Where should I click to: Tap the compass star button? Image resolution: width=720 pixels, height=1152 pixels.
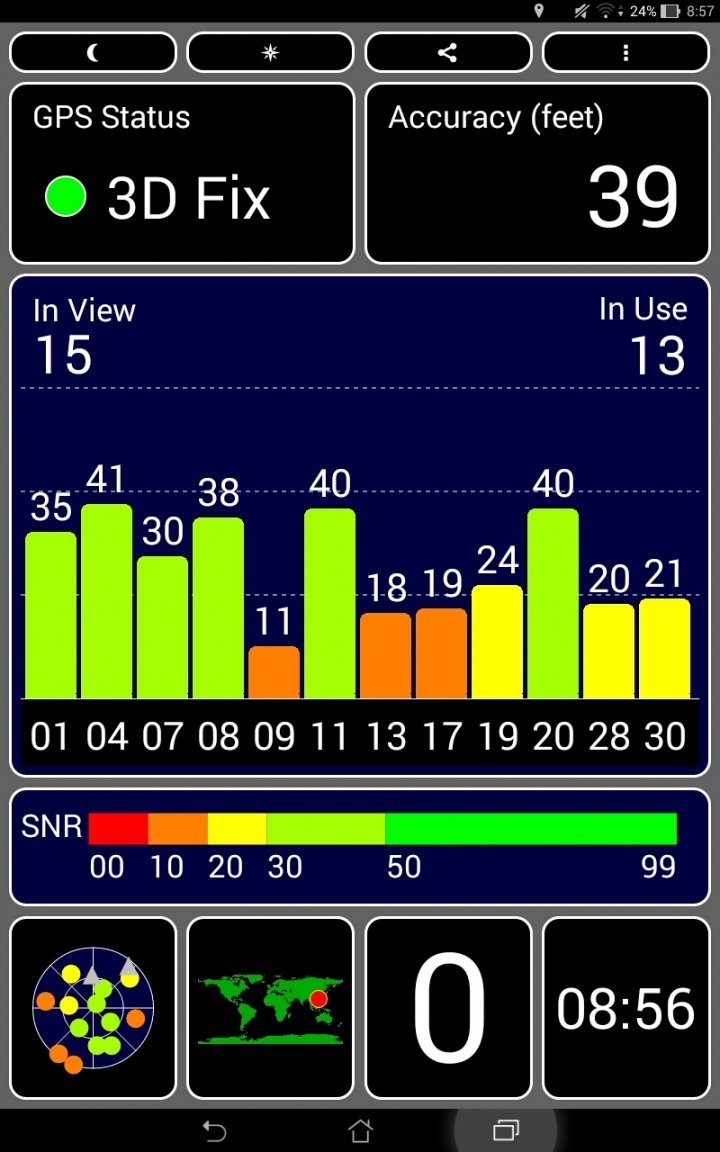tap(270, 52)
